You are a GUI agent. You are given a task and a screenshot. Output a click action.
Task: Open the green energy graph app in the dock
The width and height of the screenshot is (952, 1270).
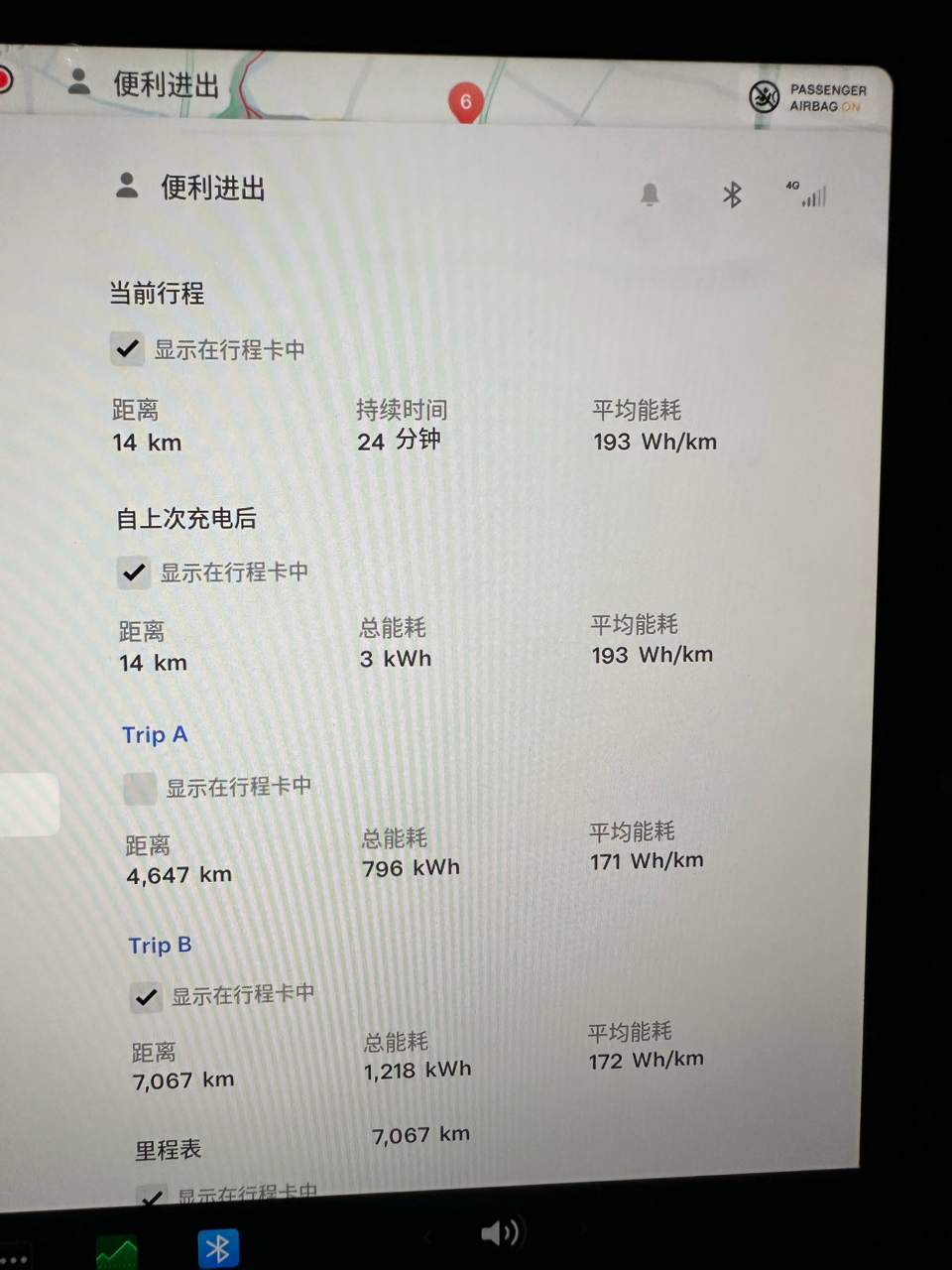pyautogui.click(x=116, y=1248)
